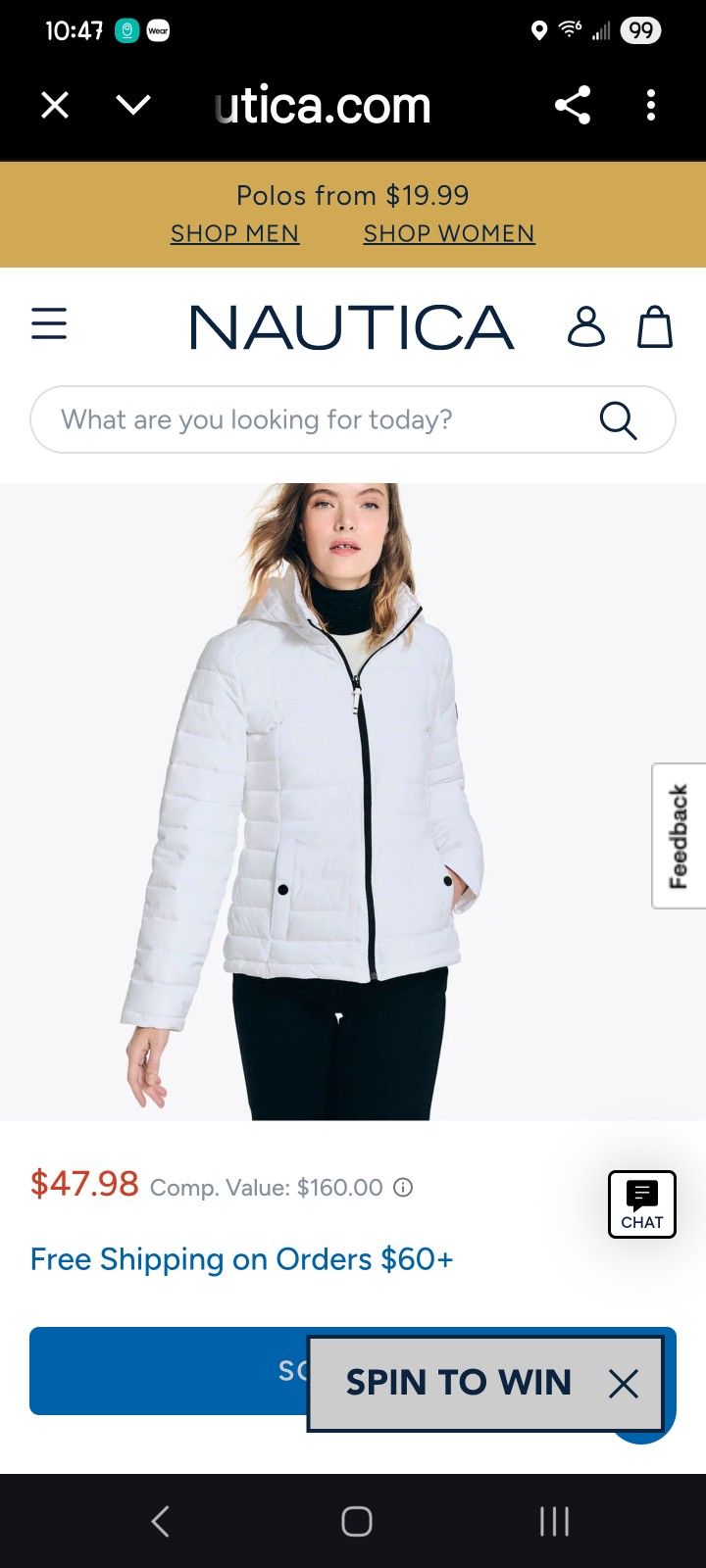Start a live chat with support
Screen dimensions: 706x1568
coord(642,1204)
